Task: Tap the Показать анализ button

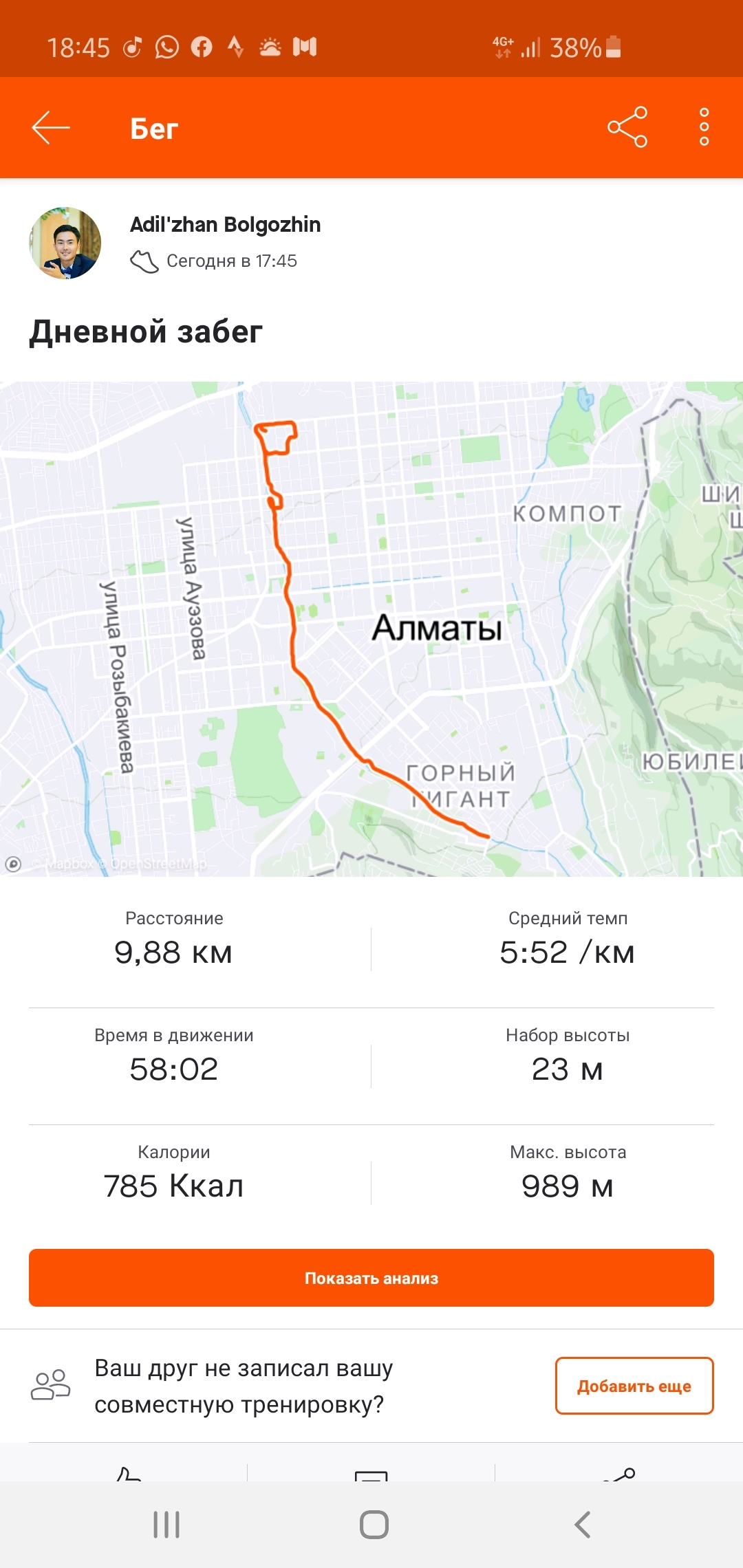Action: click(371, 1278)
